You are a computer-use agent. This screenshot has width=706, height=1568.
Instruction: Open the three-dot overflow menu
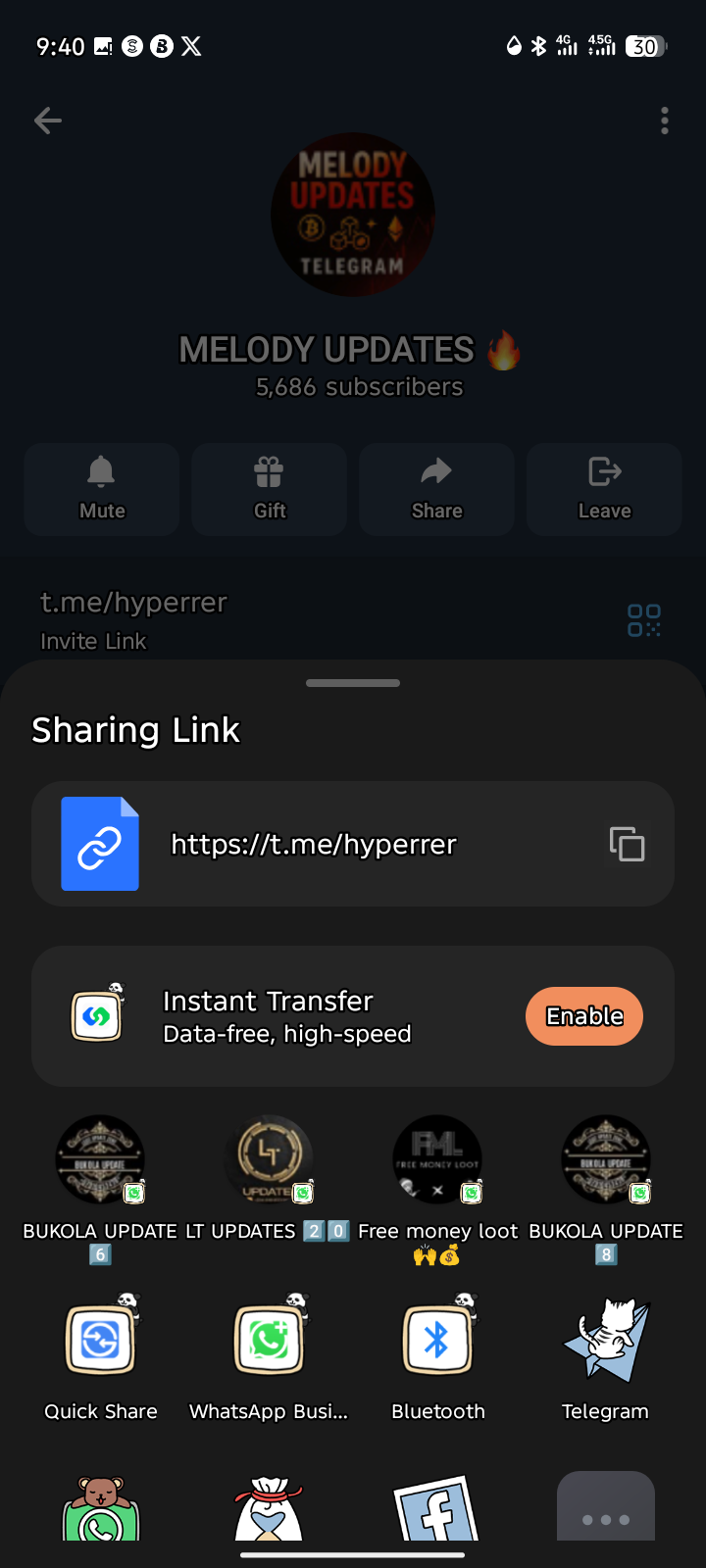665,121
